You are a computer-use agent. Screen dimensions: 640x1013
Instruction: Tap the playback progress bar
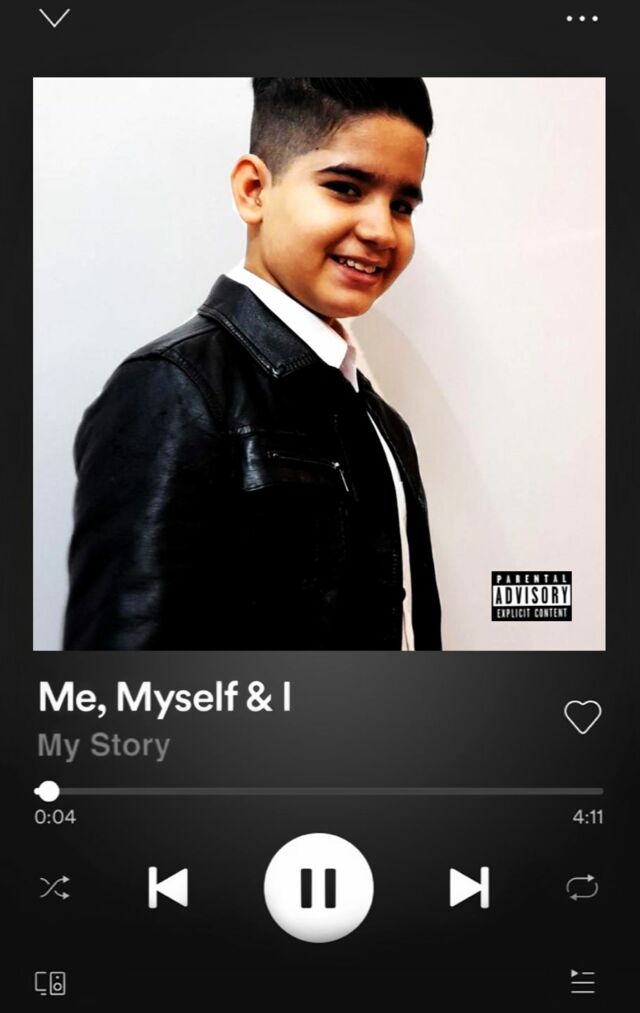tap(320, 791)
